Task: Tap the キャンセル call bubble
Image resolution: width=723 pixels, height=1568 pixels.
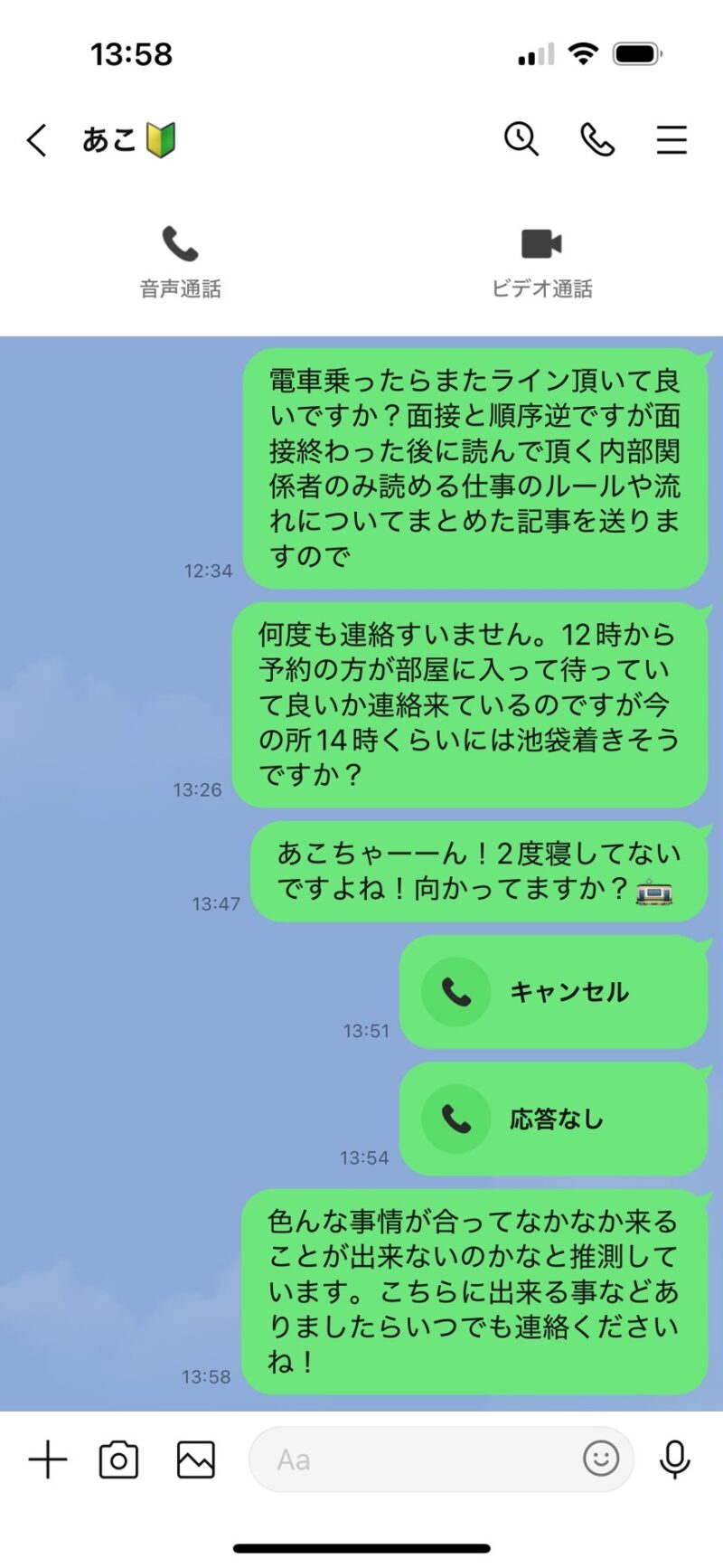Action: [x=553, y=992]
